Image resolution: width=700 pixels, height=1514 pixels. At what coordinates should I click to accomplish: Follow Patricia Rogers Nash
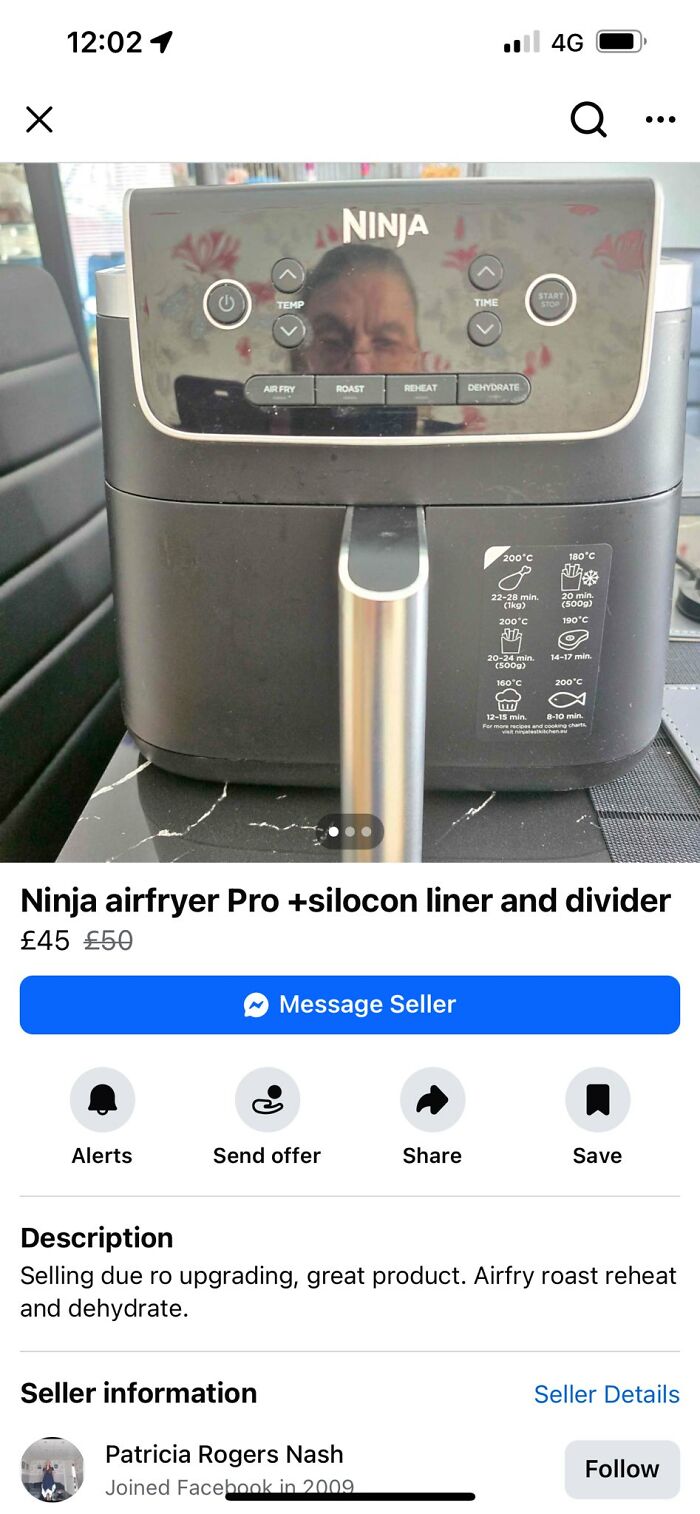(621, 1468)
